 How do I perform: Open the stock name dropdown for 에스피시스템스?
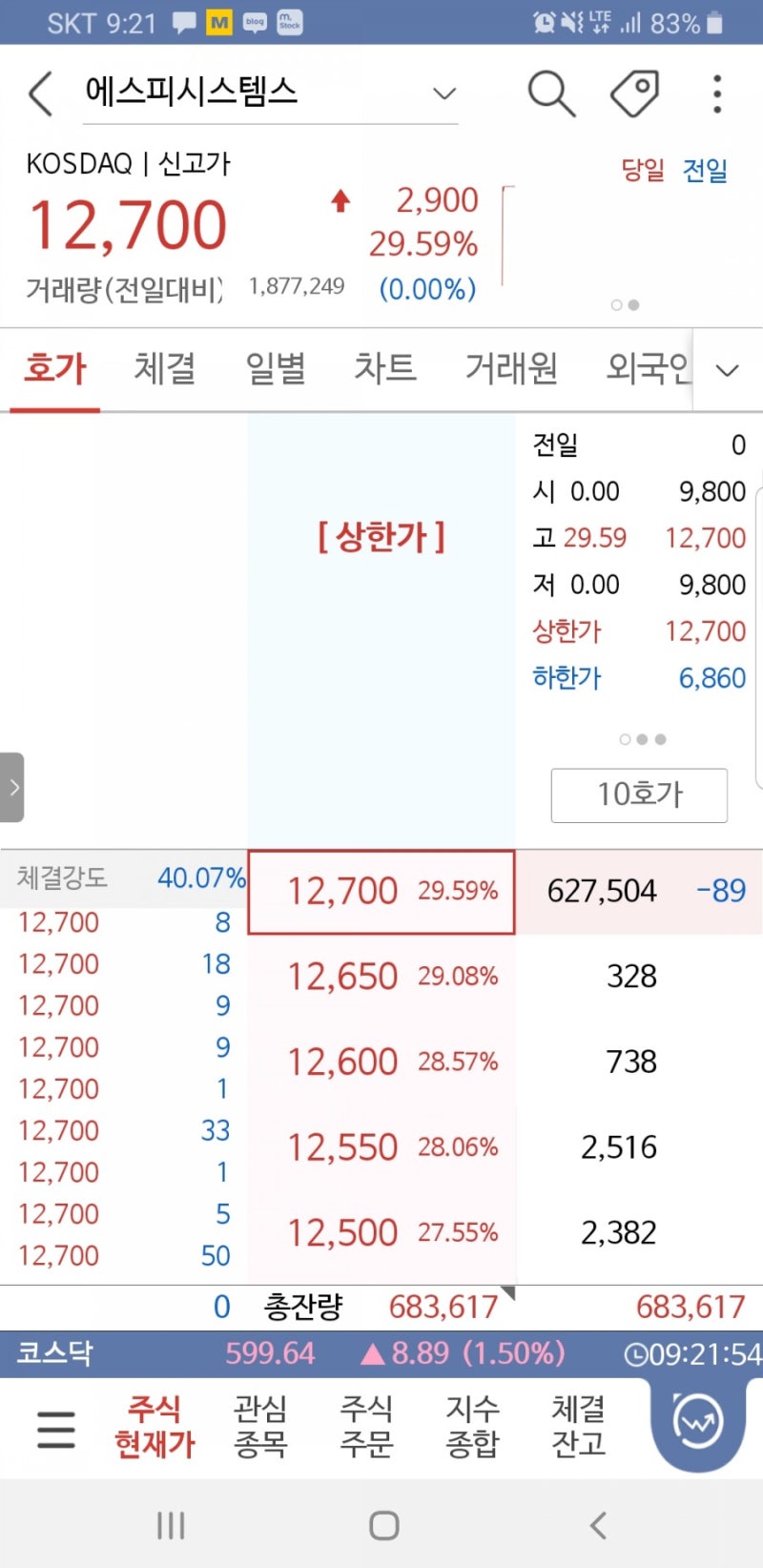(443, 93)
